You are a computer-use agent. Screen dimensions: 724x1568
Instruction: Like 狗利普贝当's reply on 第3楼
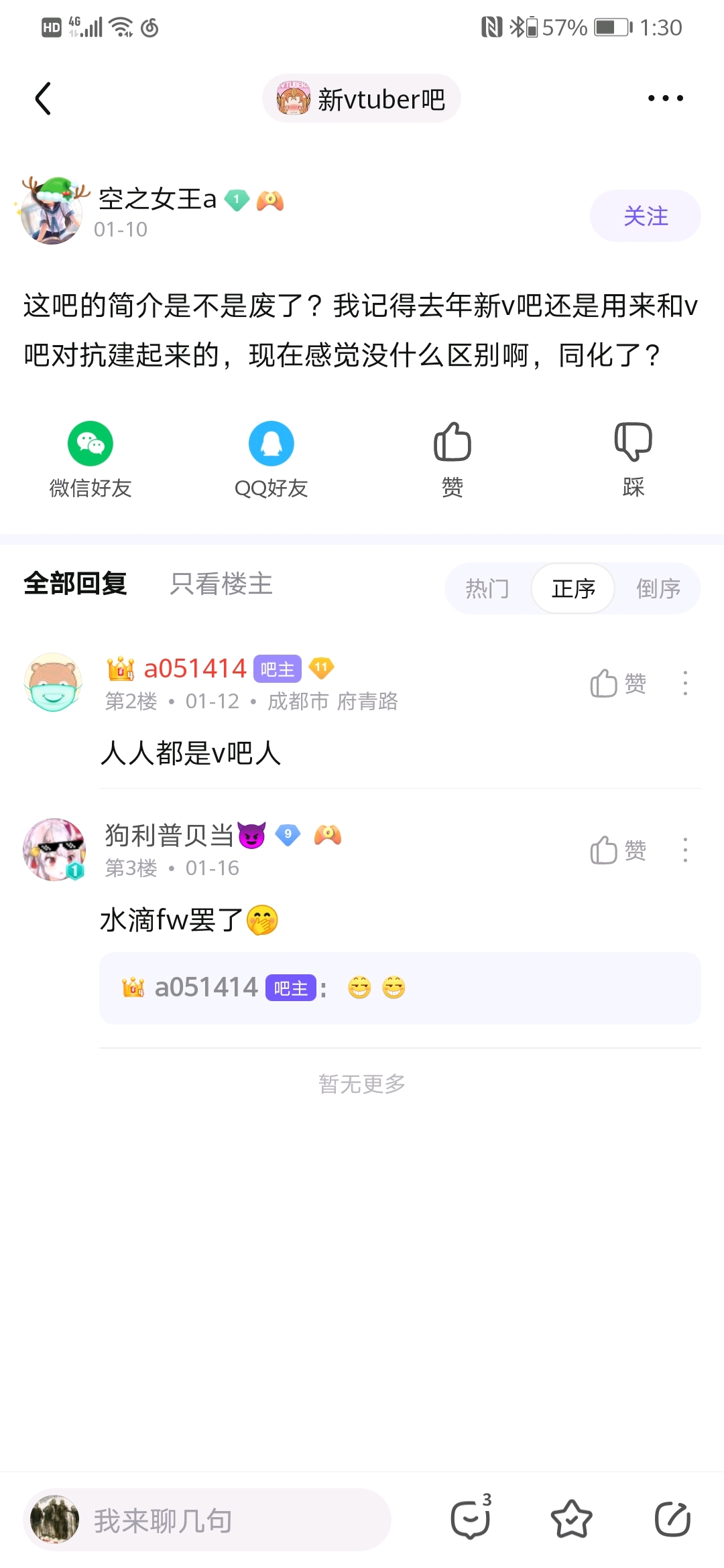617,850
